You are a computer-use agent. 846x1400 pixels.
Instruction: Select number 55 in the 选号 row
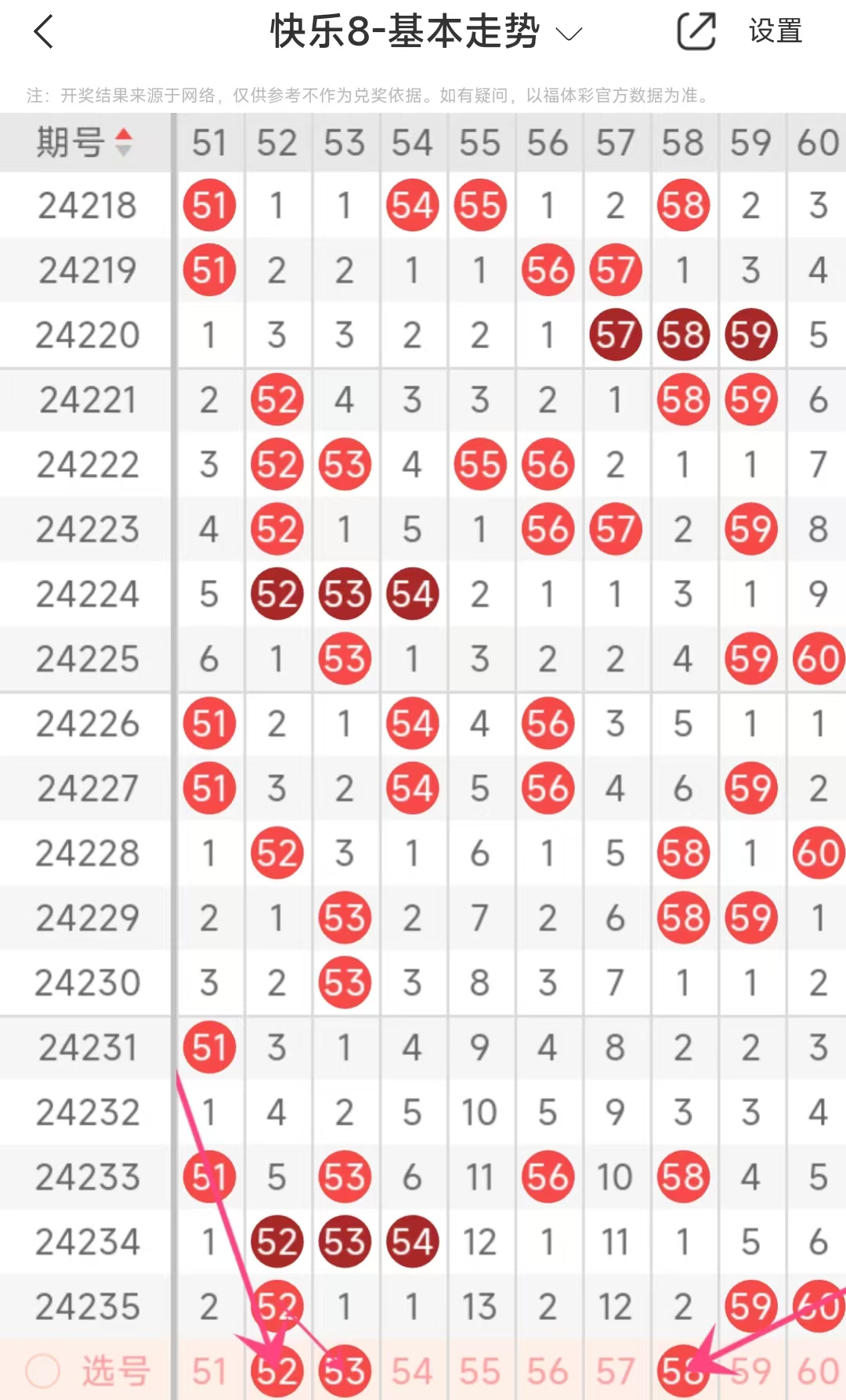pyautogui.click(x=479, y=1371)
